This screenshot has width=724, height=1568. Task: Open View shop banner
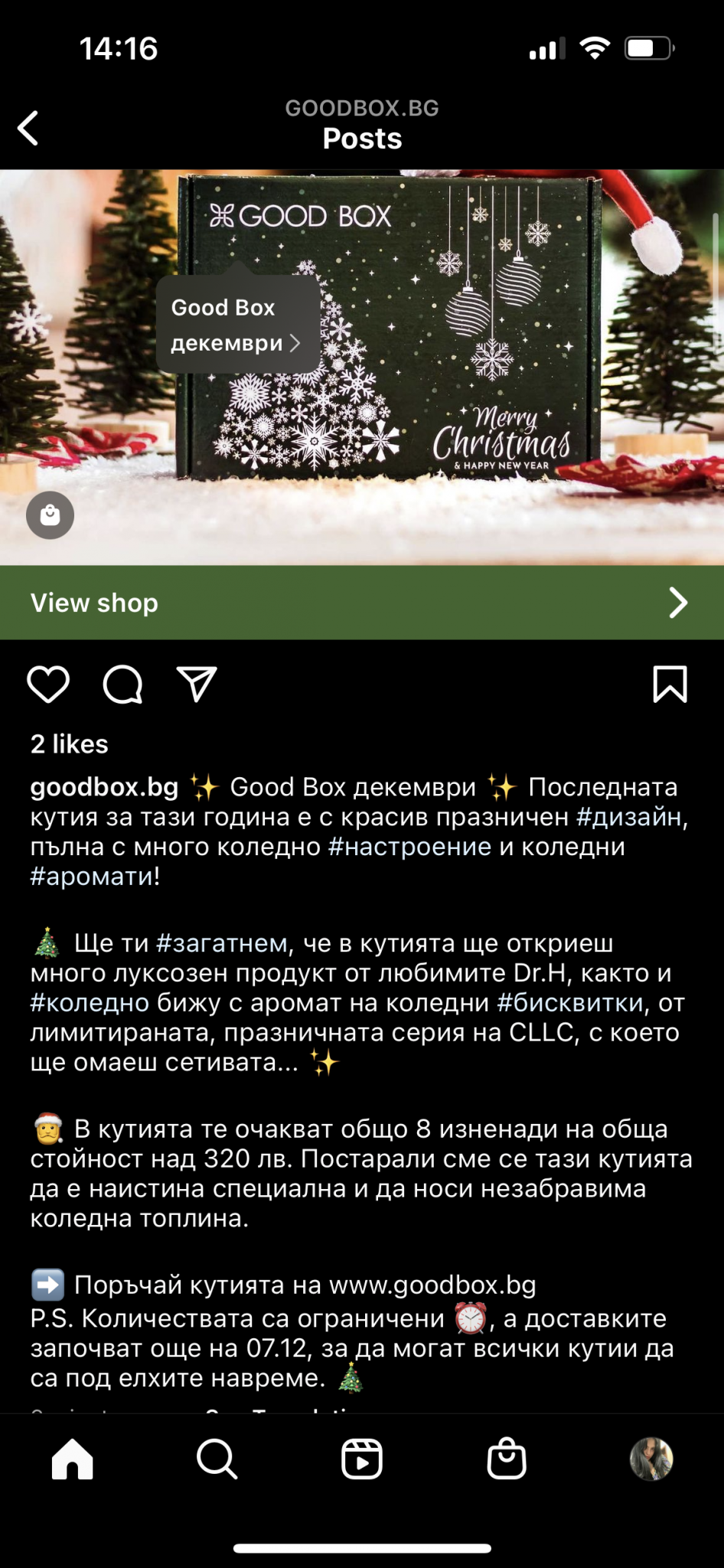[x=362, y=603]
